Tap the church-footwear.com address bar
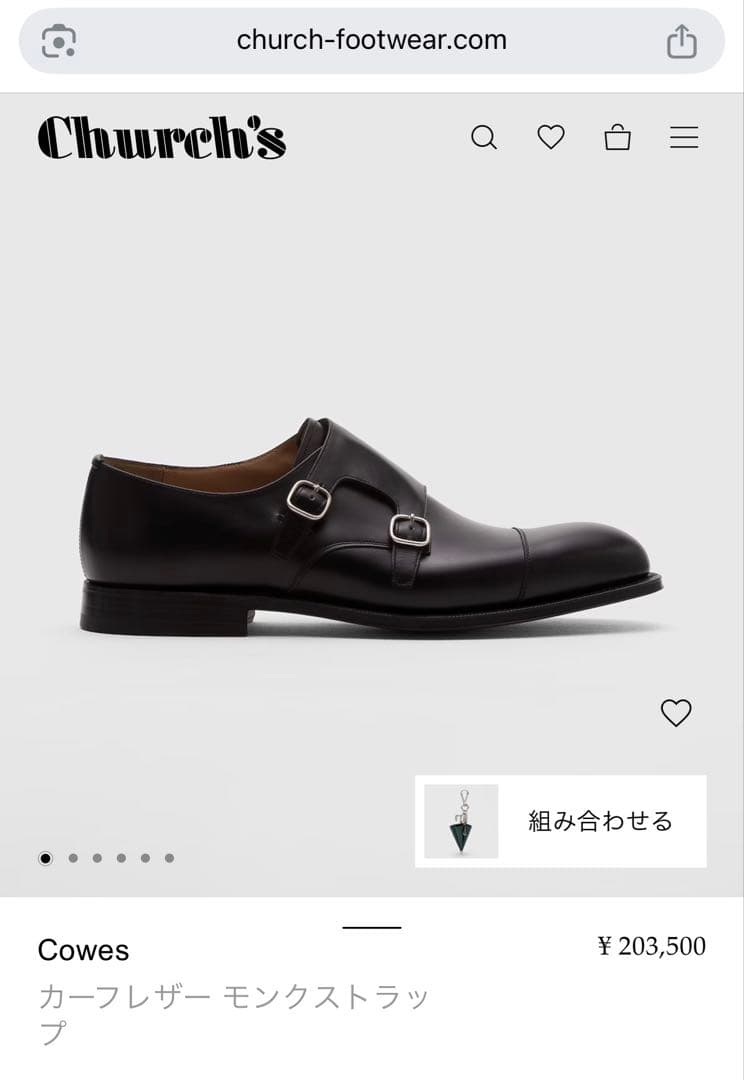744x1080 pixels. (370, 40)
